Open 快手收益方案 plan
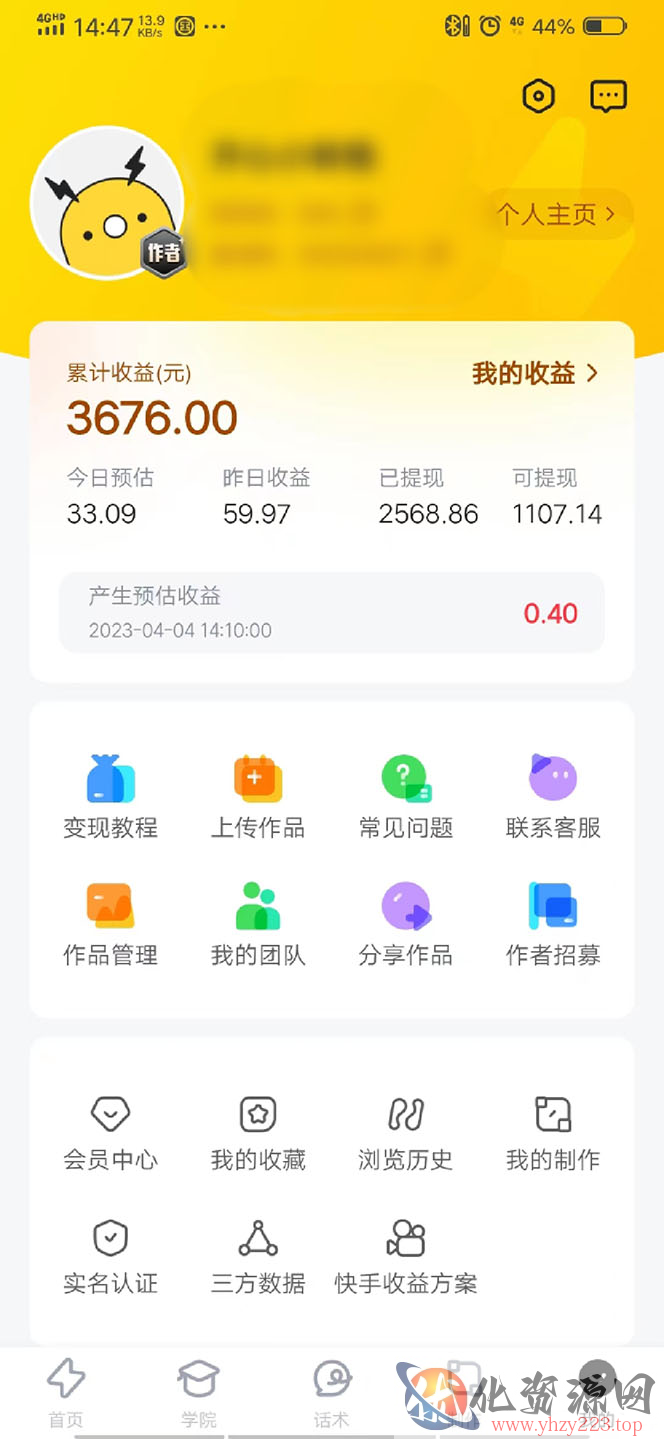This screenshot has width=664, height=1439. pyautogui.click(x=405, y=1256)
